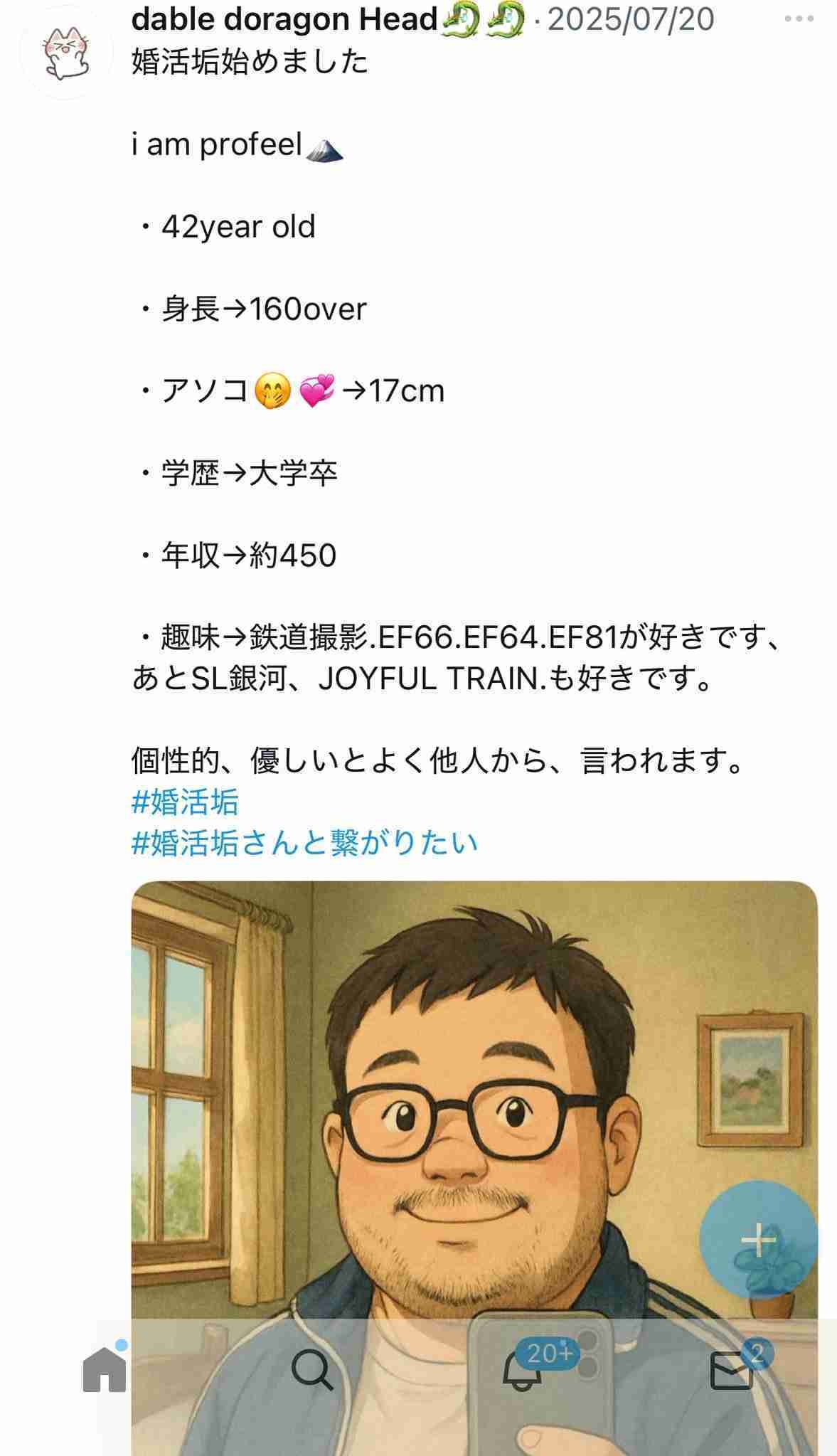Open the #婚活垢 hashtag
The image size is (837, 1456).
(x=185, y=802)
